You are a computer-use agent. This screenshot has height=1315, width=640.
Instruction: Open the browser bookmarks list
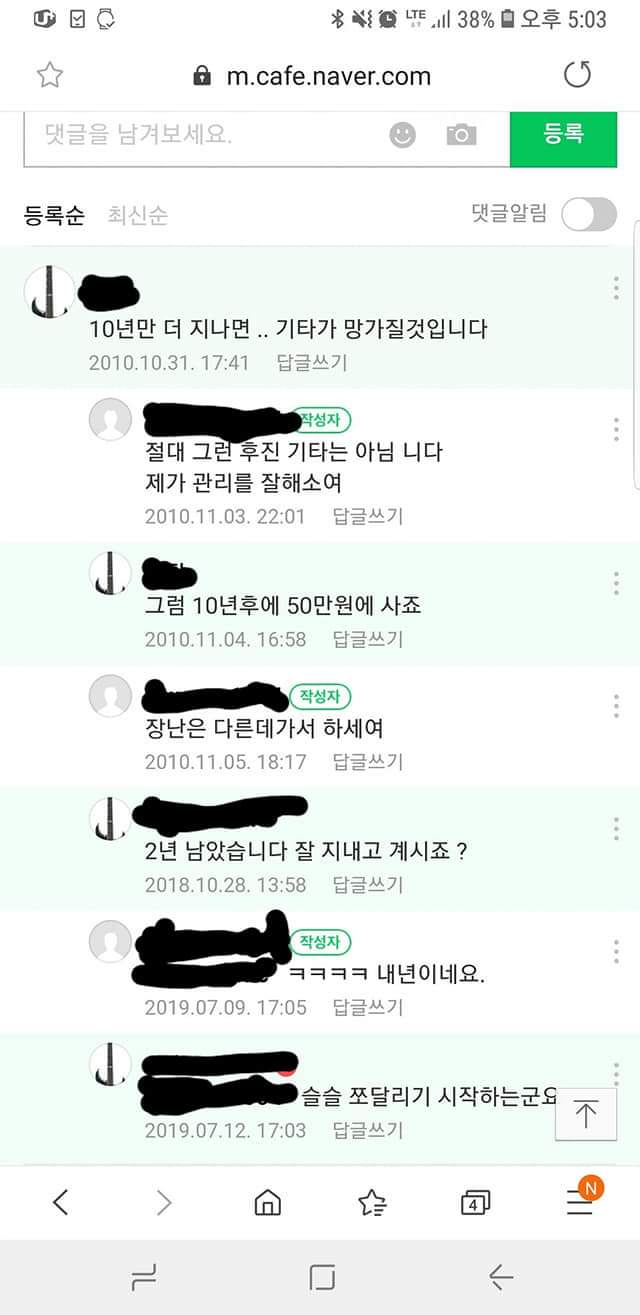[372, 1202]
